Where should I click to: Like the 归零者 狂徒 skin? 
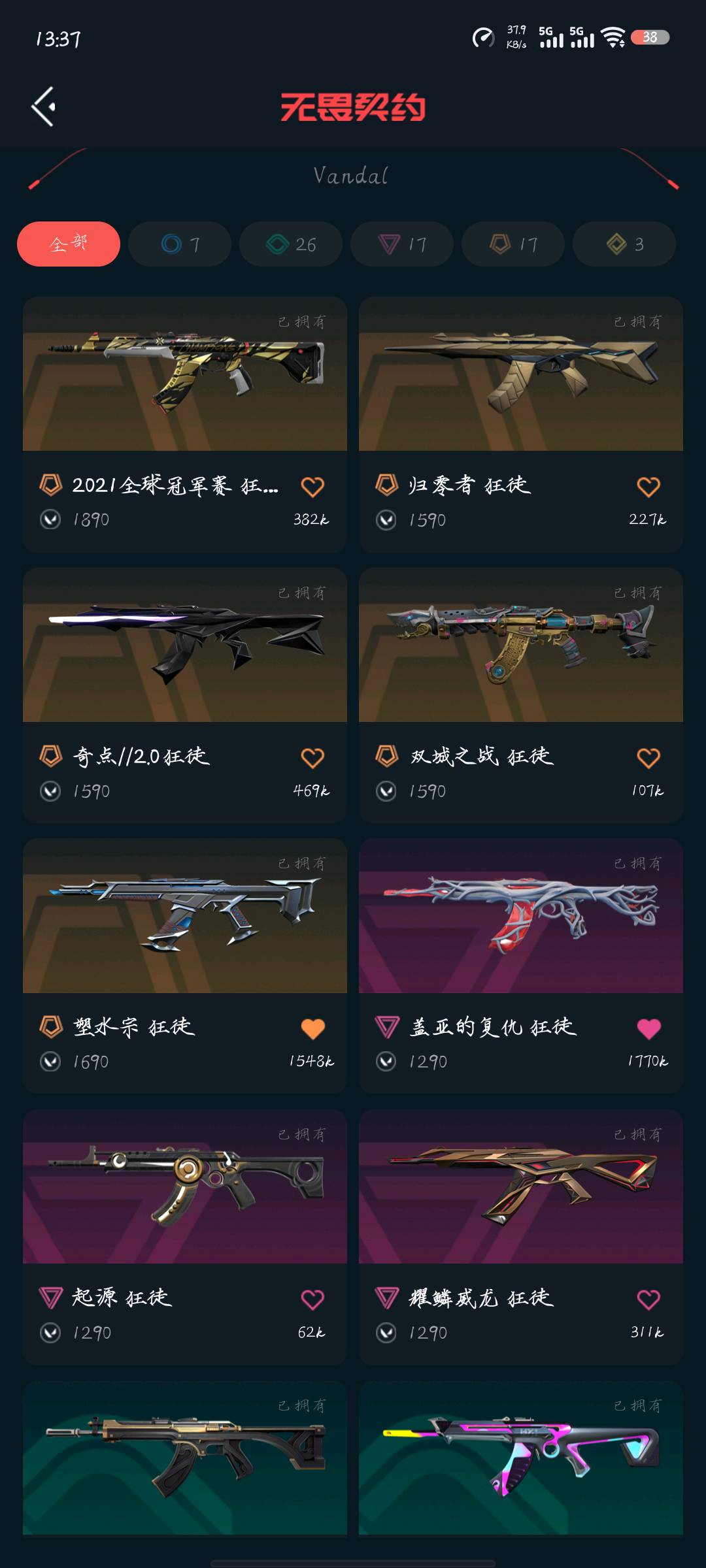click(x=648, y=487)
